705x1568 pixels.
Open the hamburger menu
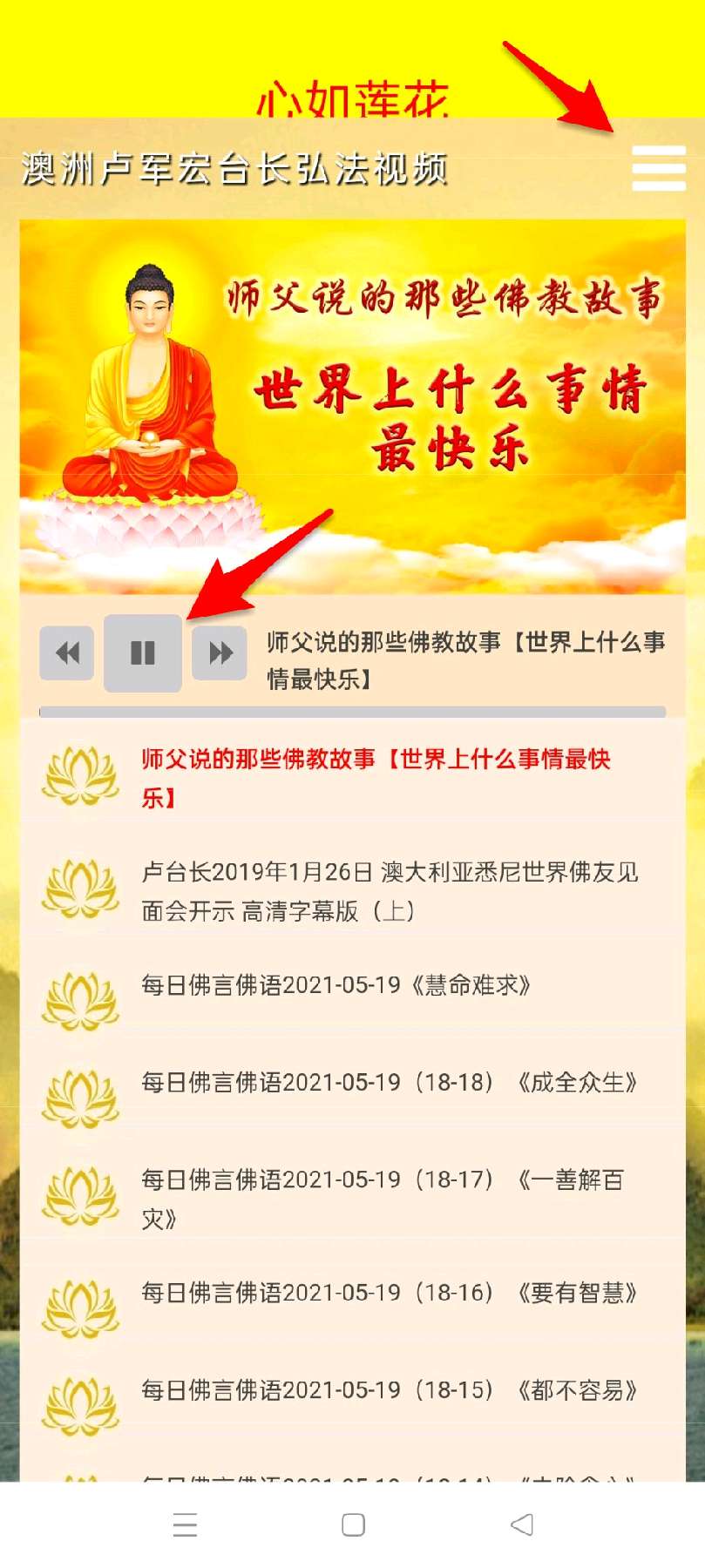pyautogui.click(x=658, y=167)
